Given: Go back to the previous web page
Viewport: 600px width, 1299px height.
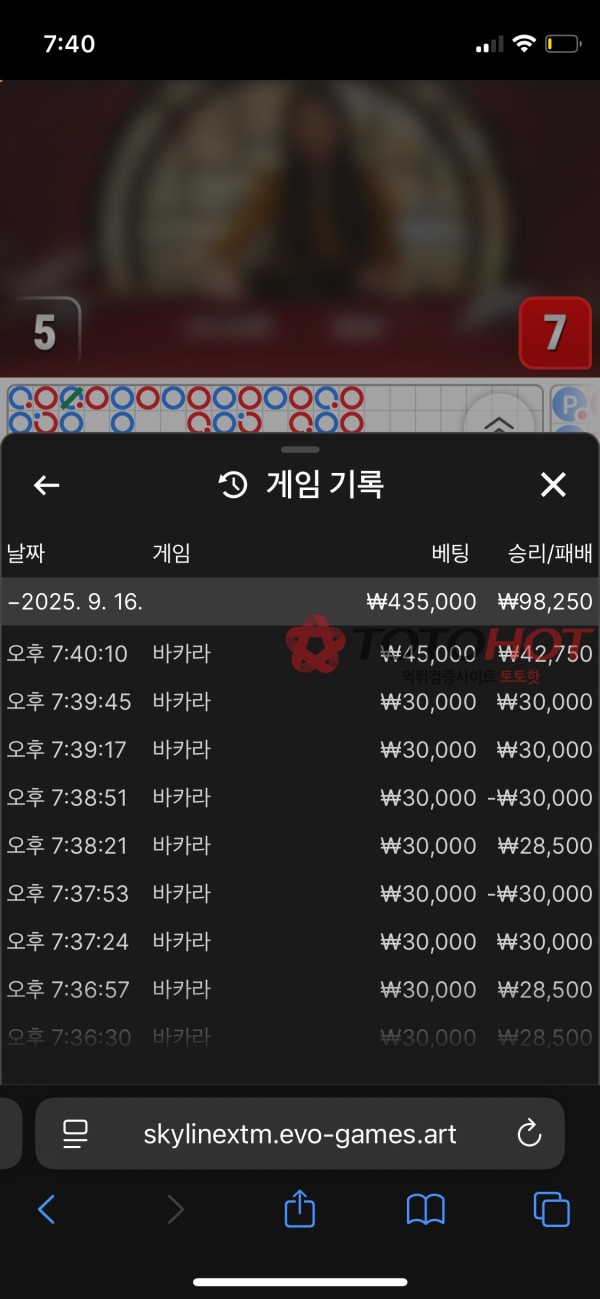Looking at the screenshot, I should coord(46,1210).
